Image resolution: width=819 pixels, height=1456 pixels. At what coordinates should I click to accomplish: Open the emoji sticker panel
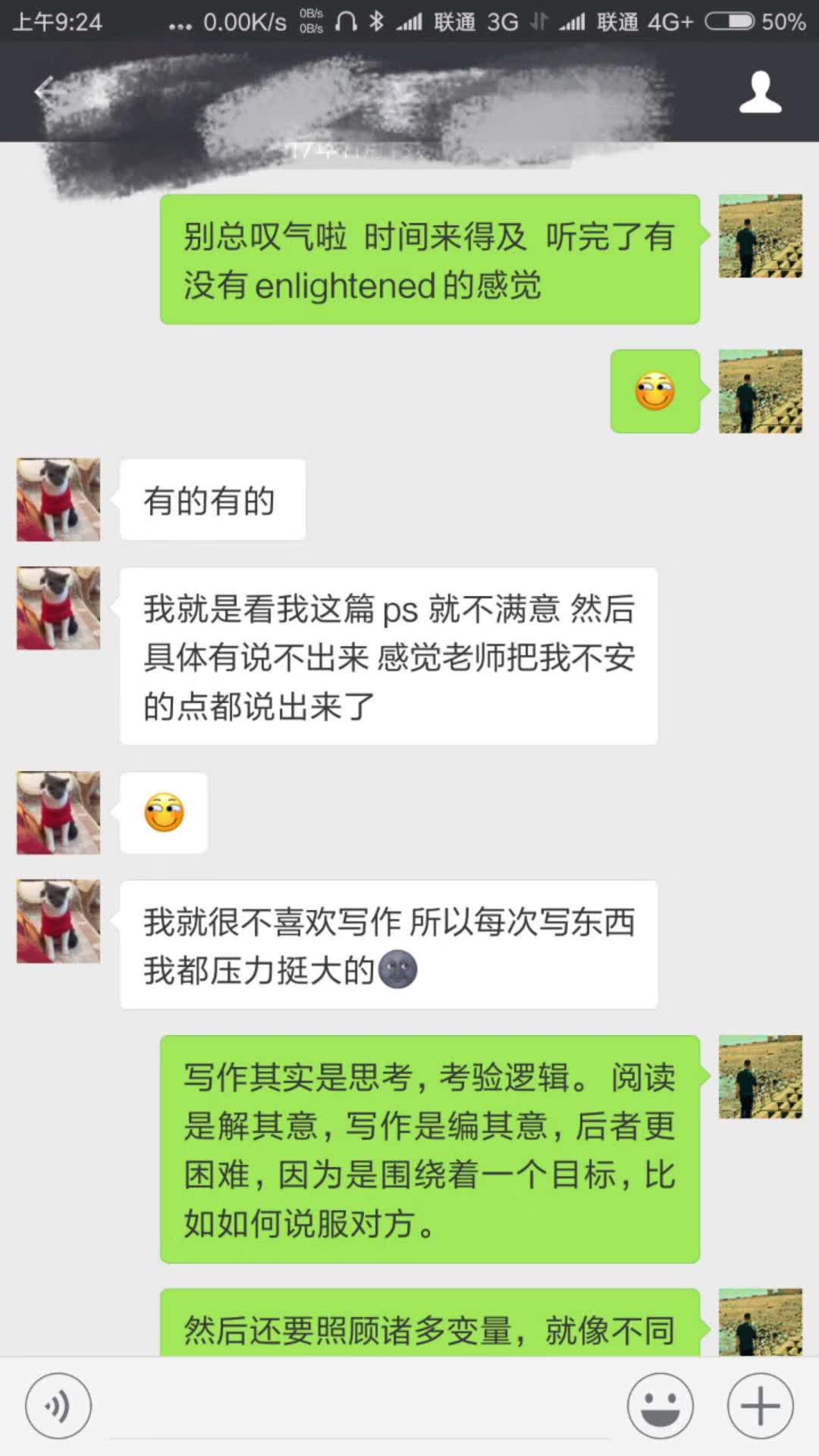coord(660,1406)
